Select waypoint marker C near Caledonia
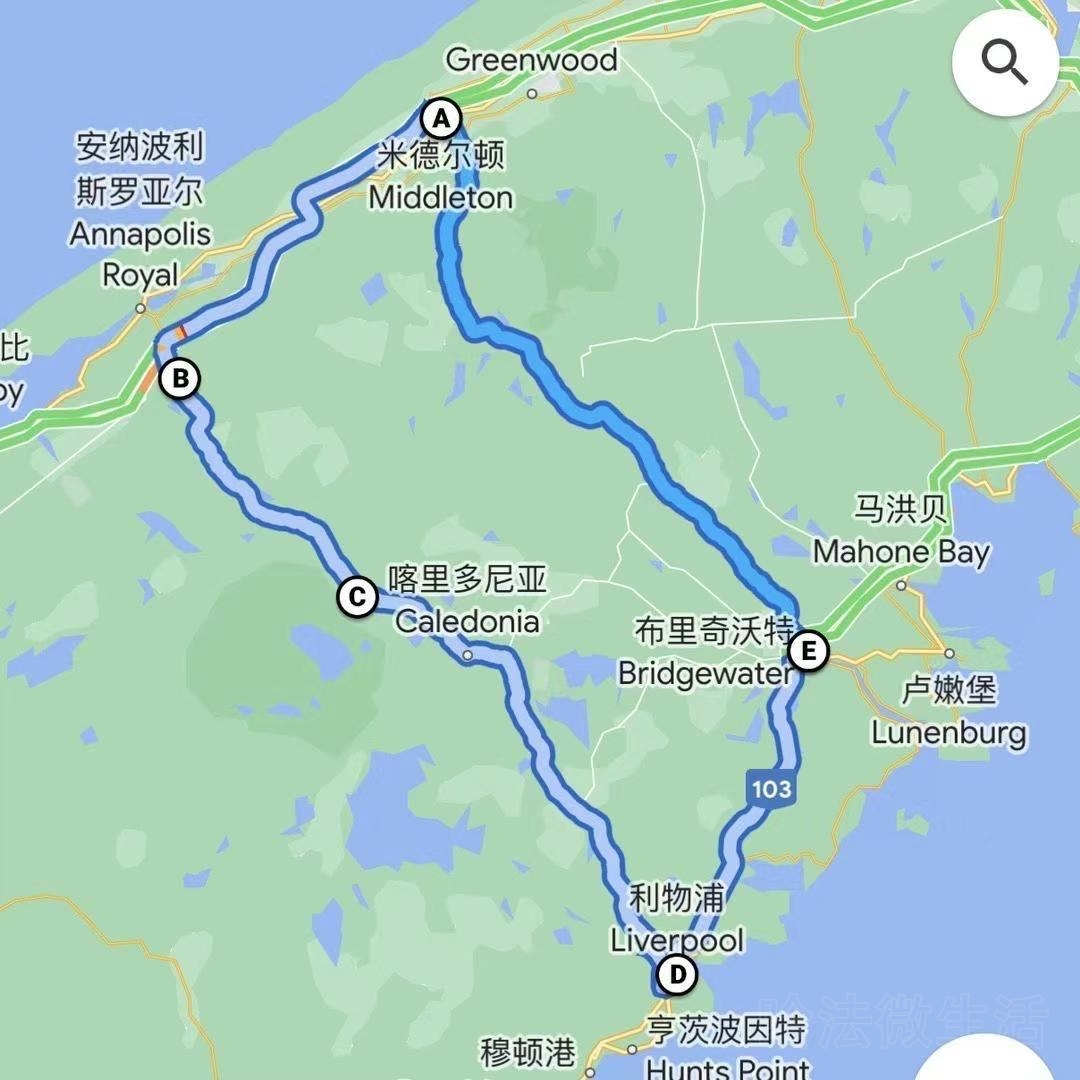The image size is (1080, 1080). click(356, 598)
